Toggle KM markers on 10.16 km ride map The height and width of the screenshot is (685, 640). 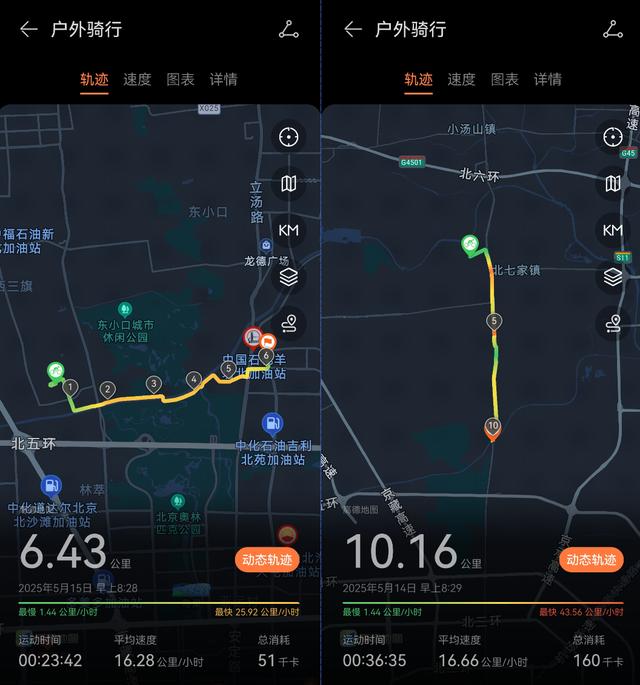[613, 230]
